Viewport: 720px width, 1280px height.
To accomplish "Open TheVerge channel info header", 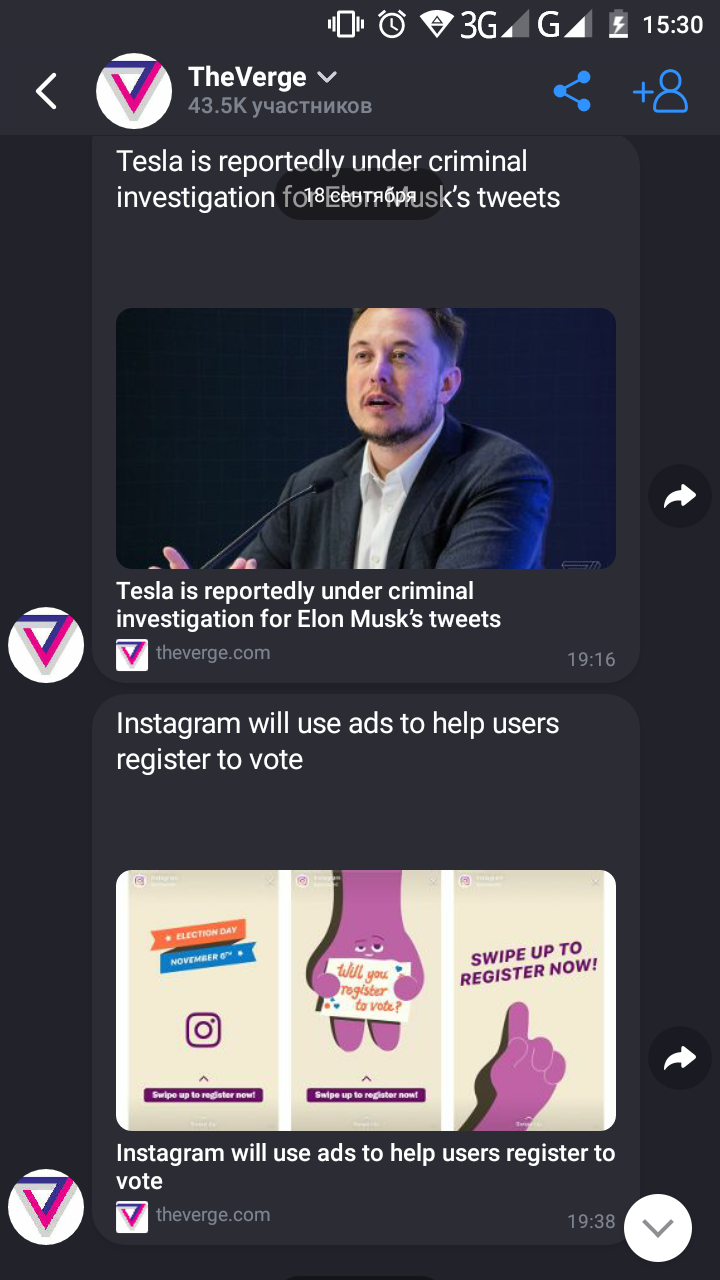I will pos(262,90).
